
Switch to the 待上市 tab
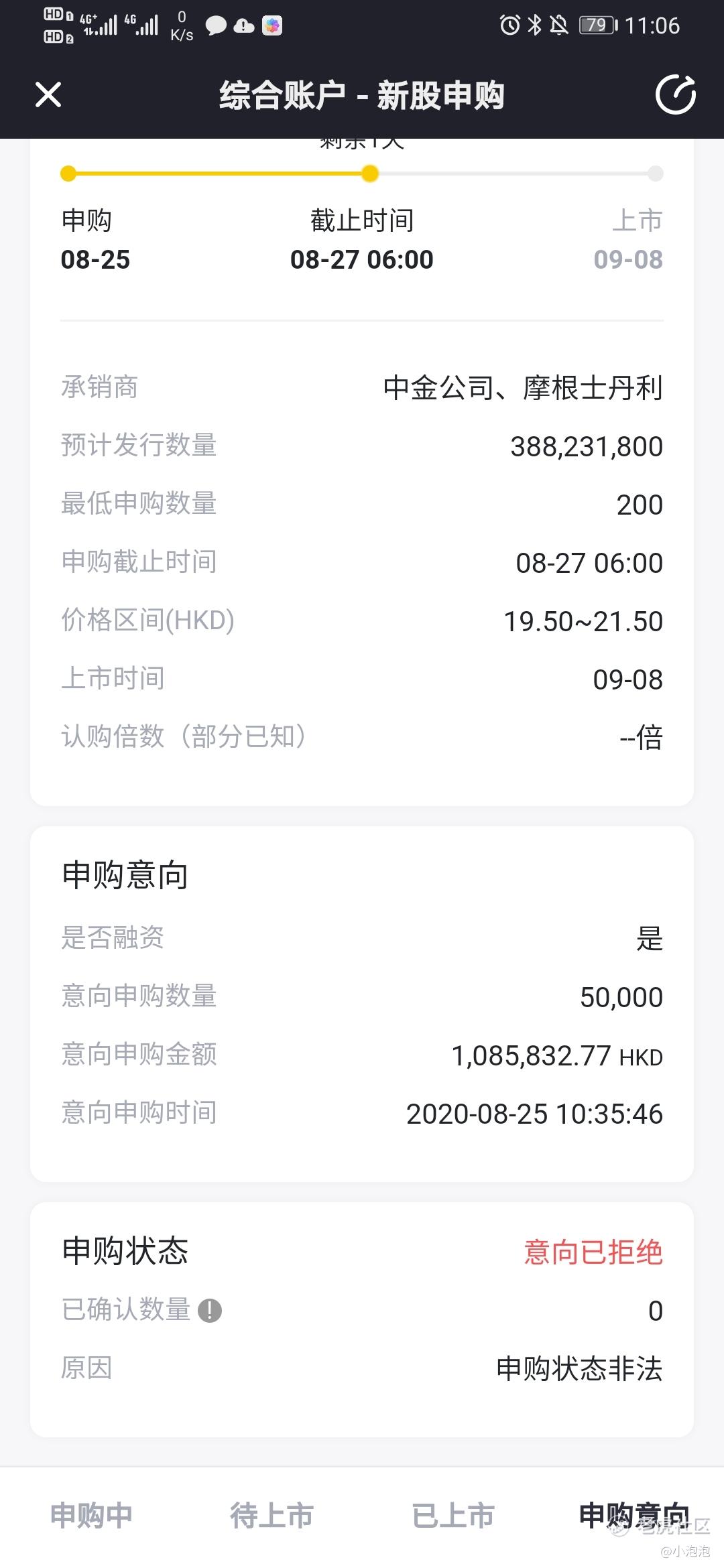pos(272,1515)
